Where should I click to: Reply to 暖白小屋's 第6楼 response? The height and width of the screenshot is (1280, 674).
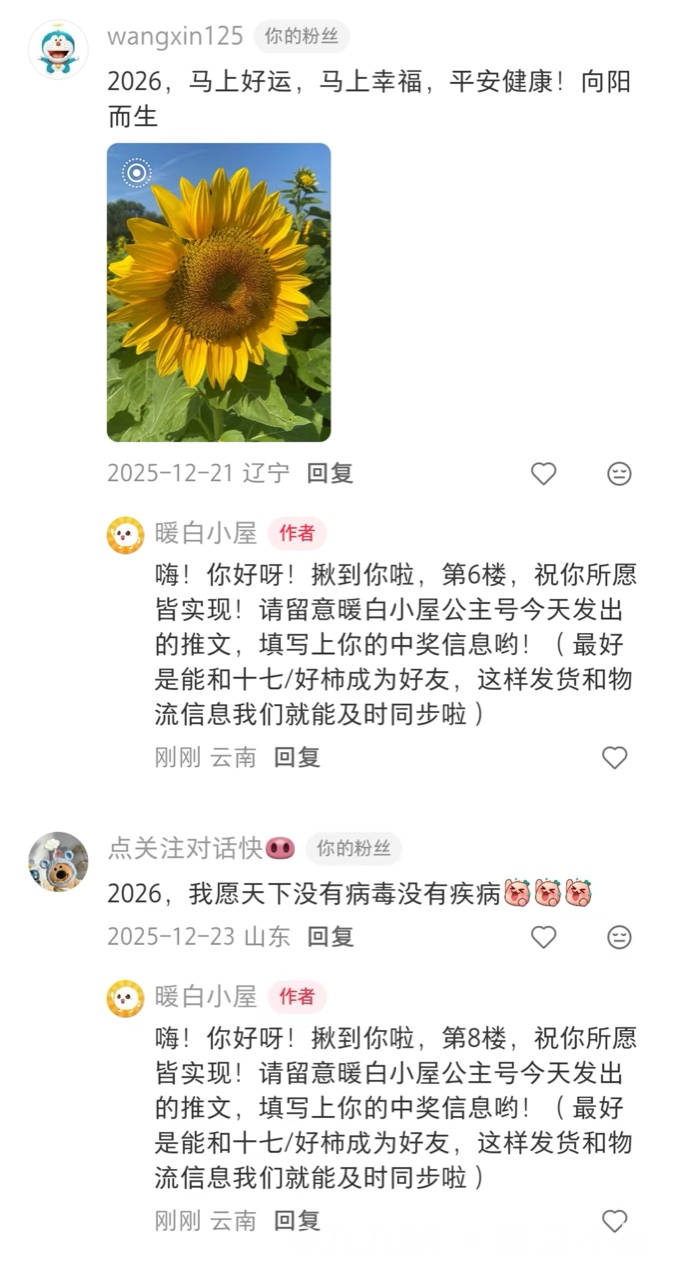[297, 758]
